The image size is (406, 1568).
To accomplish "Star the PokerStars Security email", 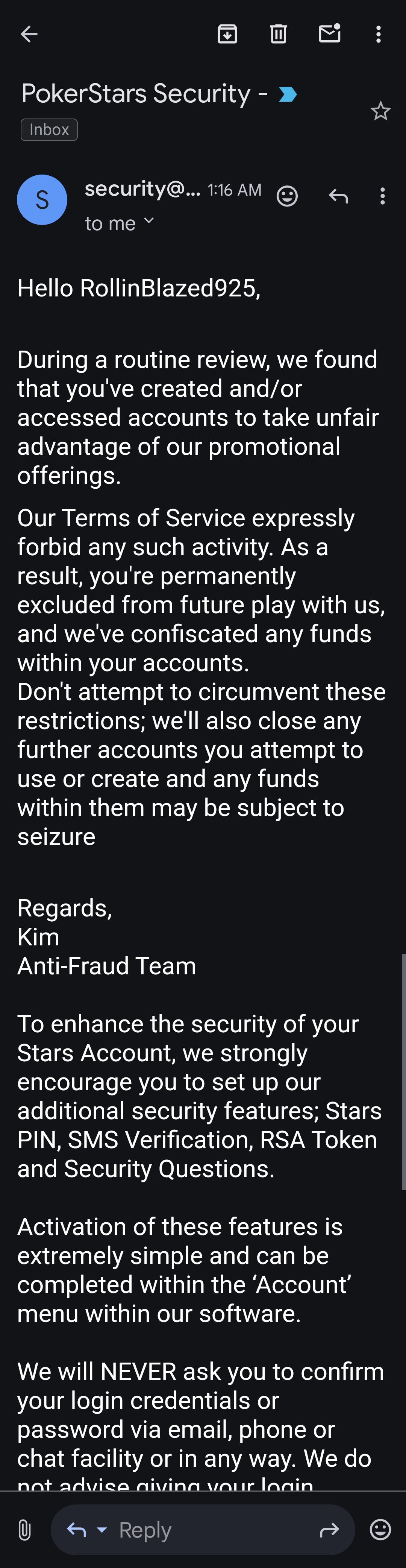I will pyautogui.click(x=380, y=111).
